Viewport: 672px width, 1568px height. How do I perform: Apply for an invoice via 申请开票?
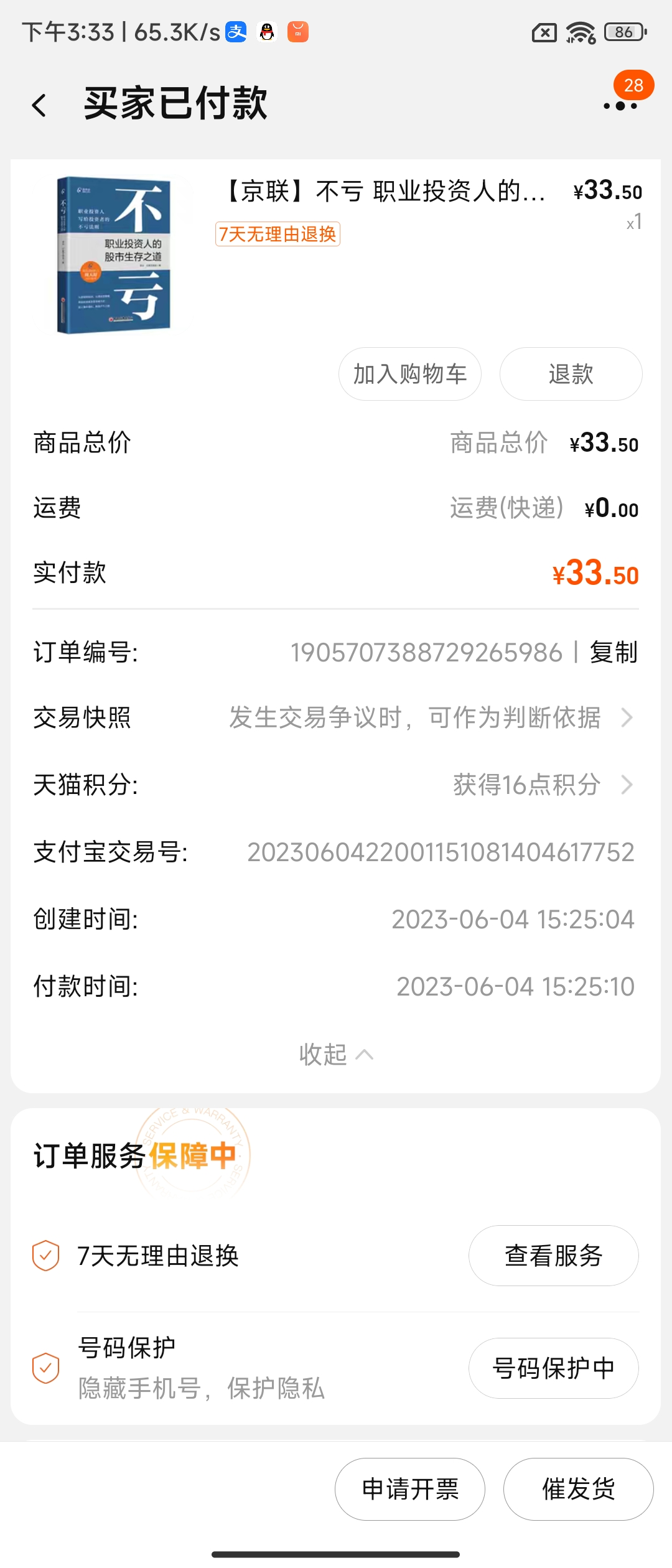click(410, 1489)
